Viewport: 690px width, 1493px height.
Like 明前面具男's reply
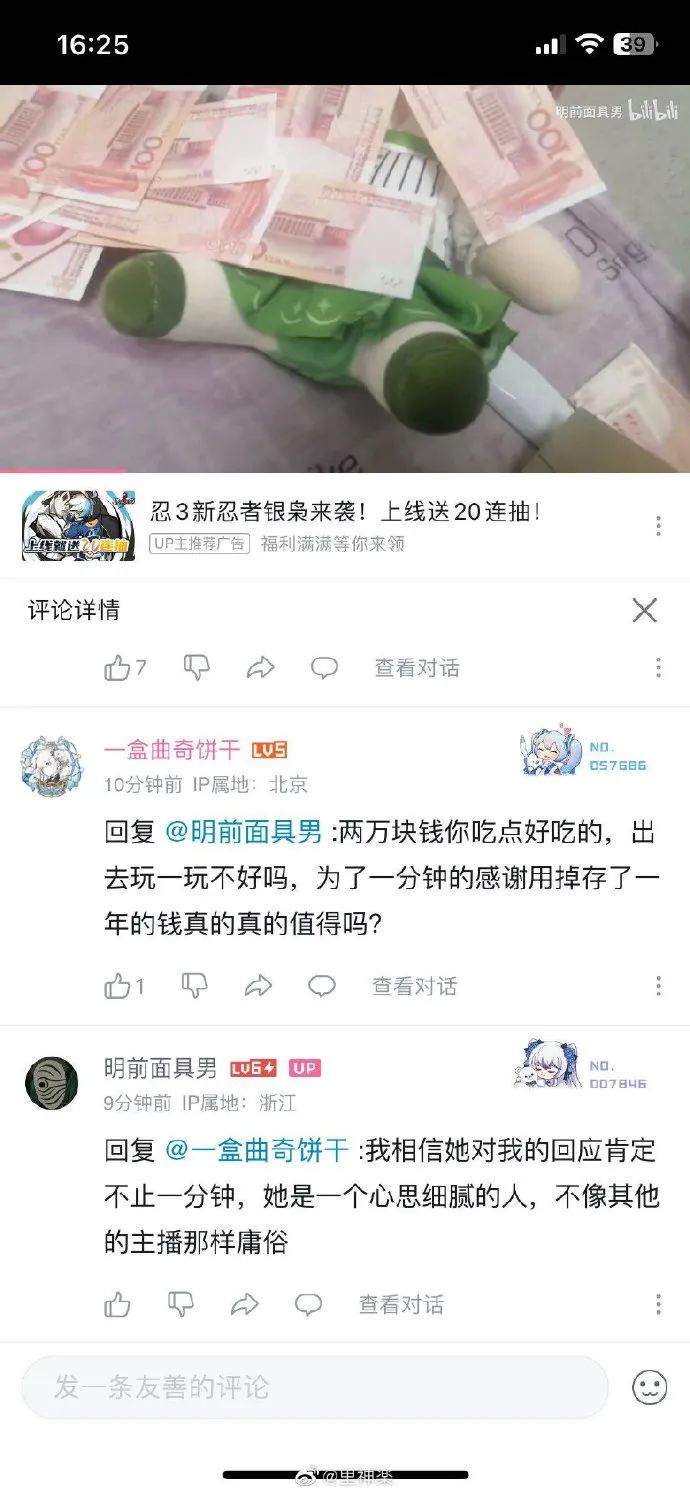click(118, 1304)
